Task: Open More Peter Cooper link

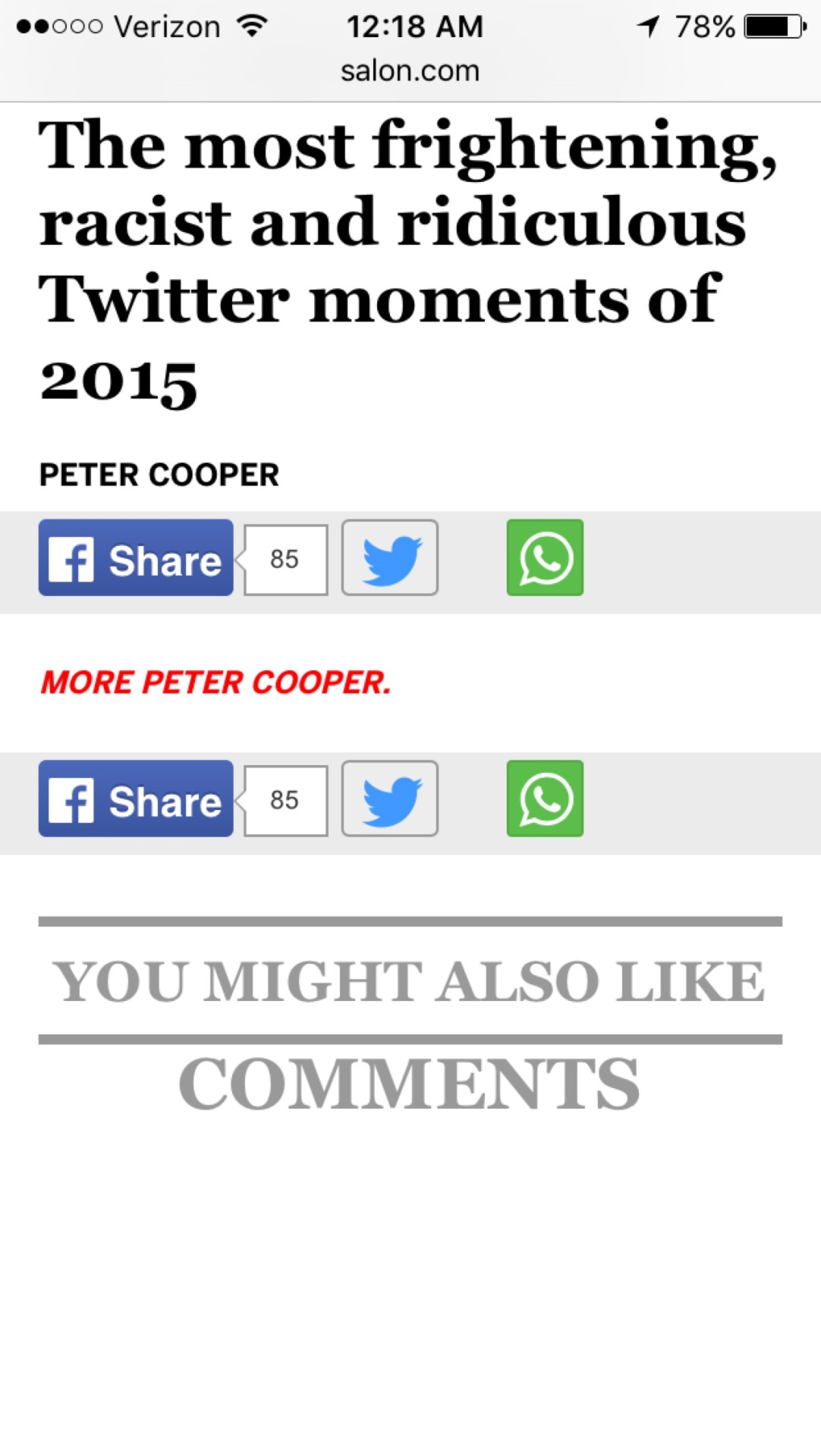Action: pyautogui.click(x=215, y=682)
